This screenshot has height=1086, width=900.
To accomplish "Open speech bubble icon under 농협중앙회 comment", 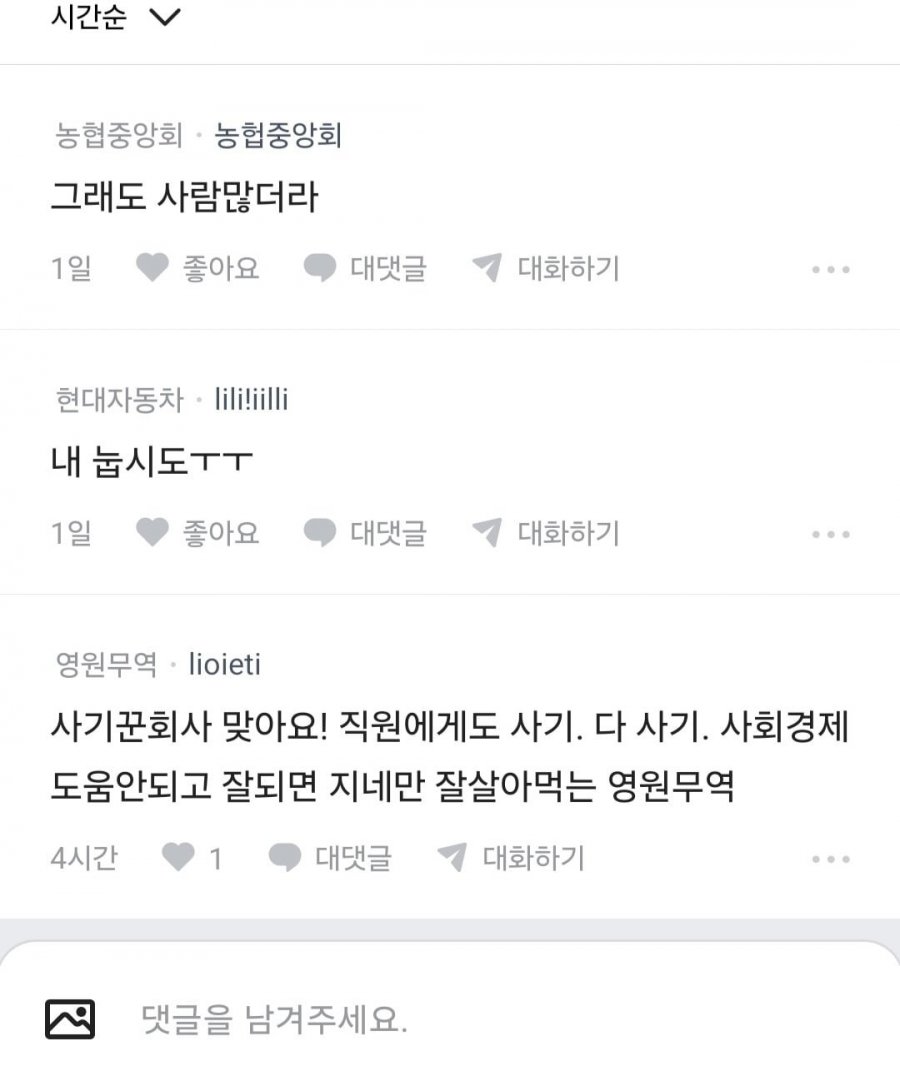I will tap(320, 267).
